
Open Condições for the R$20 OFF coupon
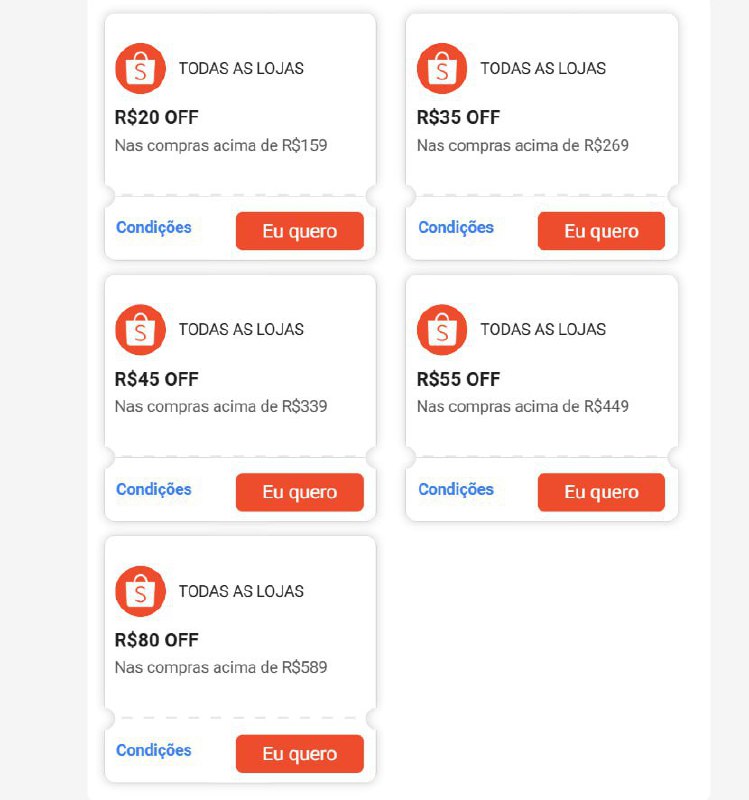click(153, 227)
